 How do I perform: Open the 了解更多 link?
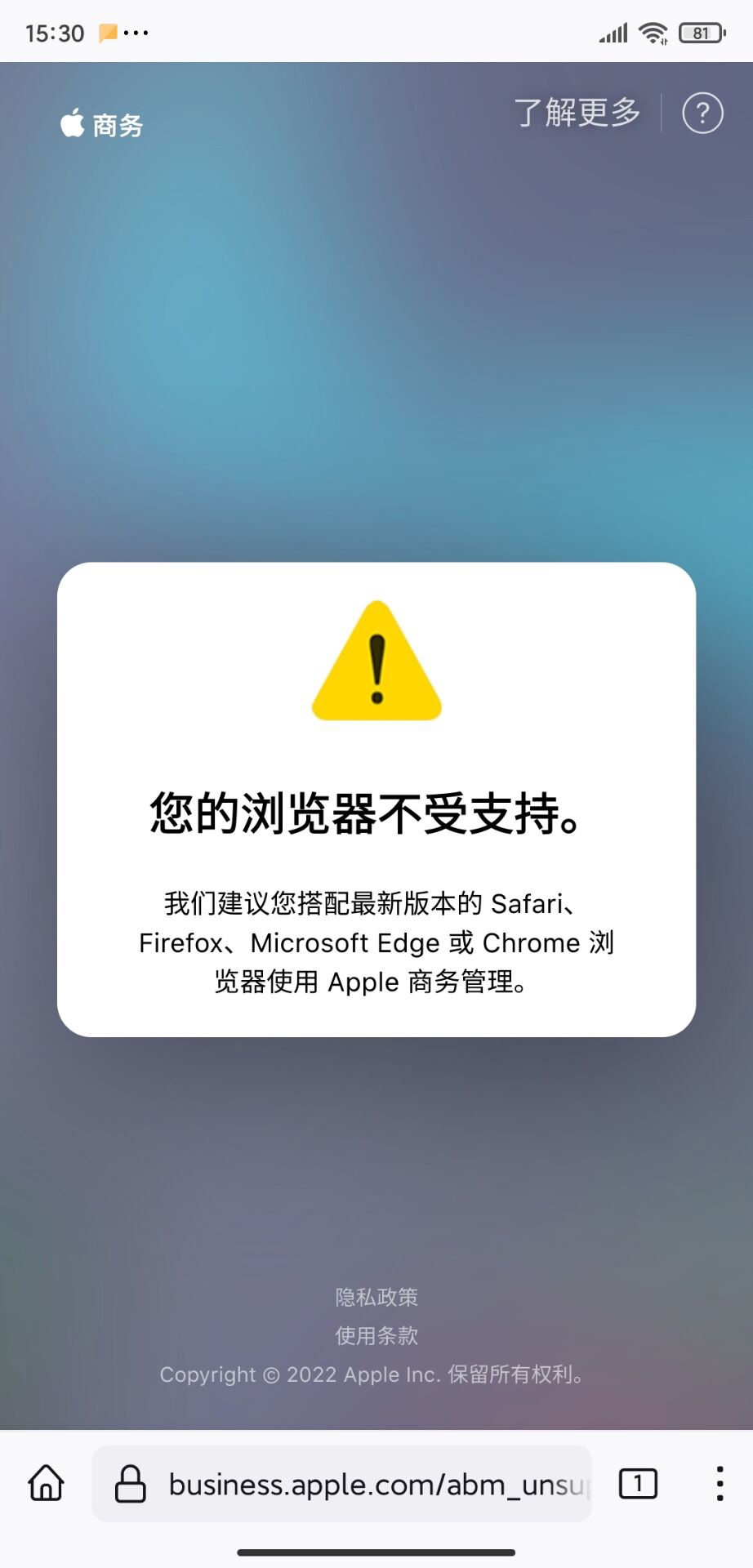577,113
